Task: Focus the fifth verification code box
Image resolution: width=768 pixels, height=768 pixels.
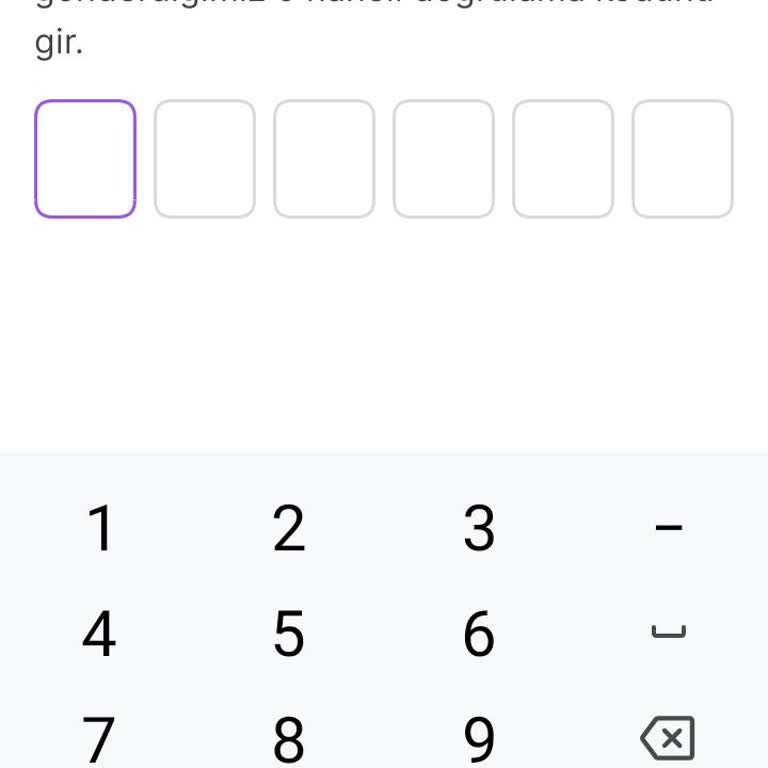Action: (563, 159)
